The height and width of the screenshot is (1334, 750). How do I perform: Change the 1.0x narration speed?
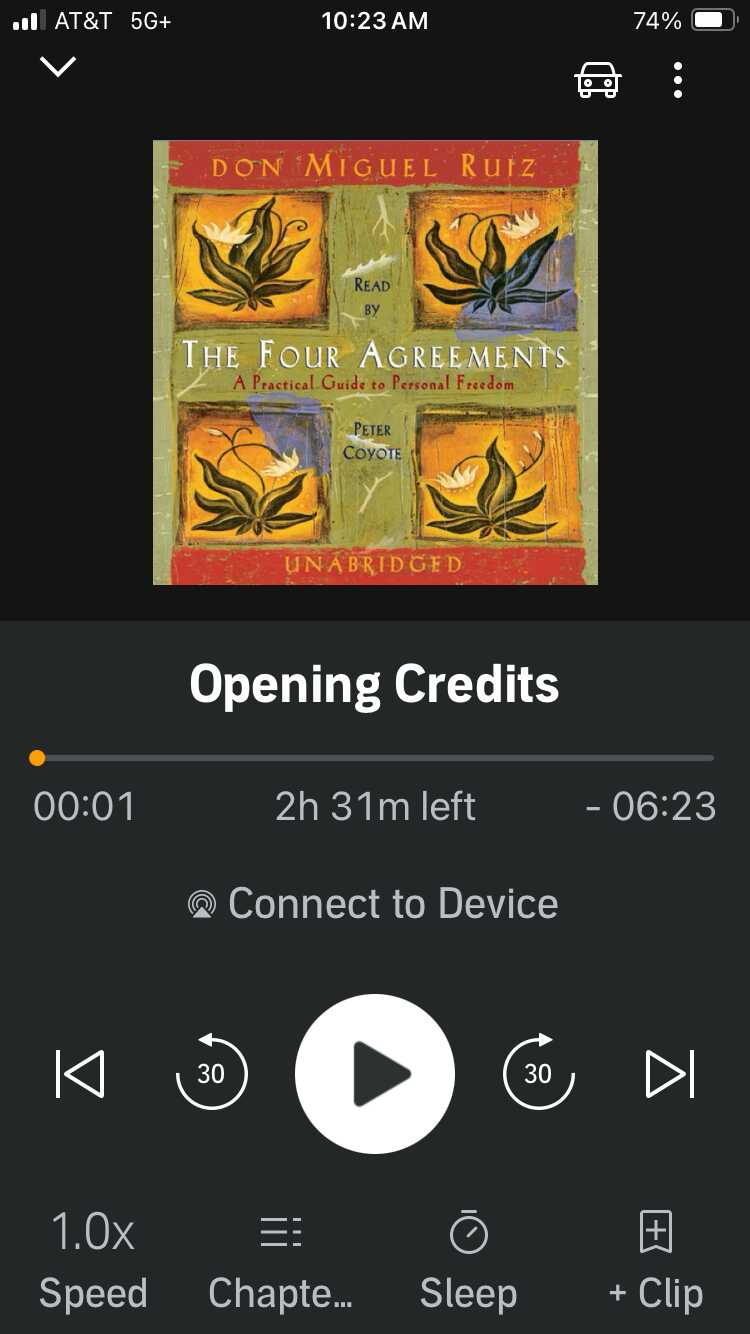click(92, 1259)
